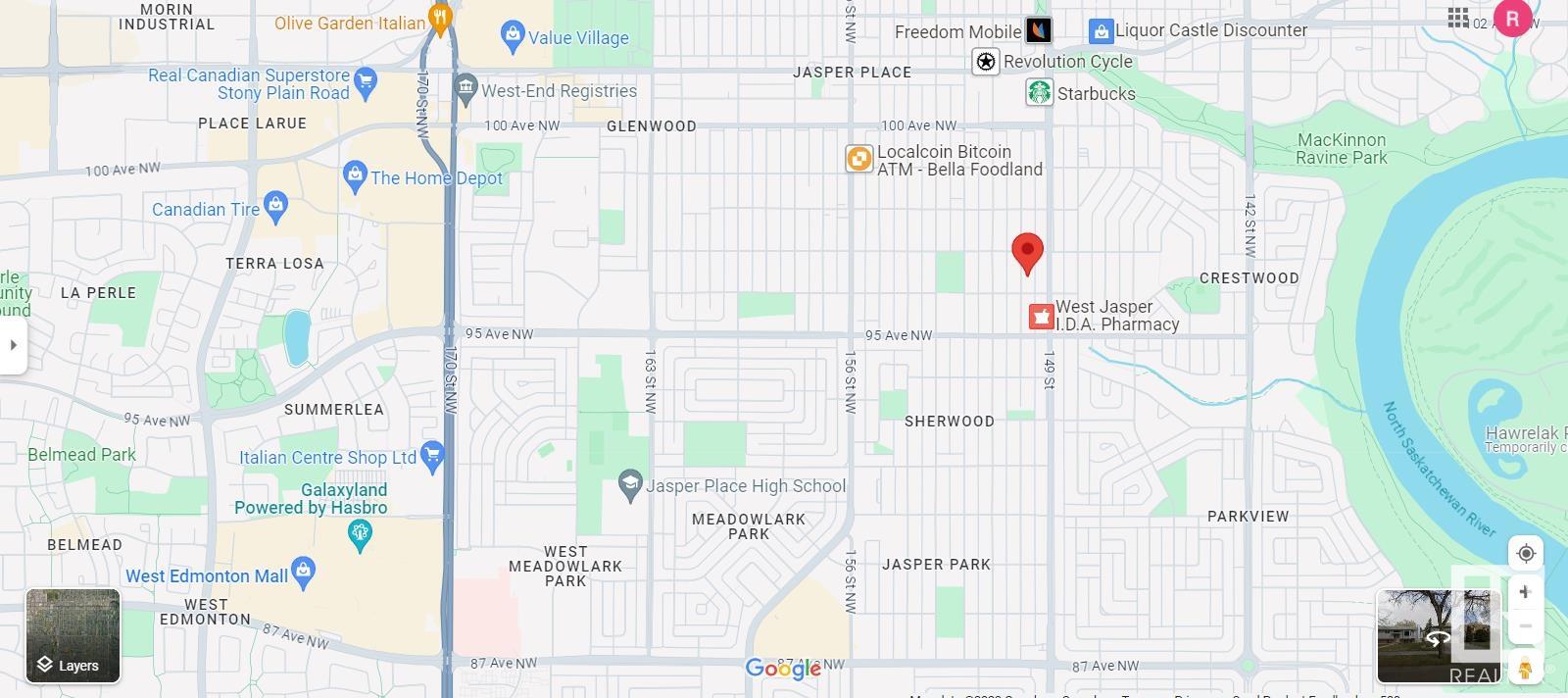Zoom in on the map
The image size is (1568, 698).
coord(1524,592)
